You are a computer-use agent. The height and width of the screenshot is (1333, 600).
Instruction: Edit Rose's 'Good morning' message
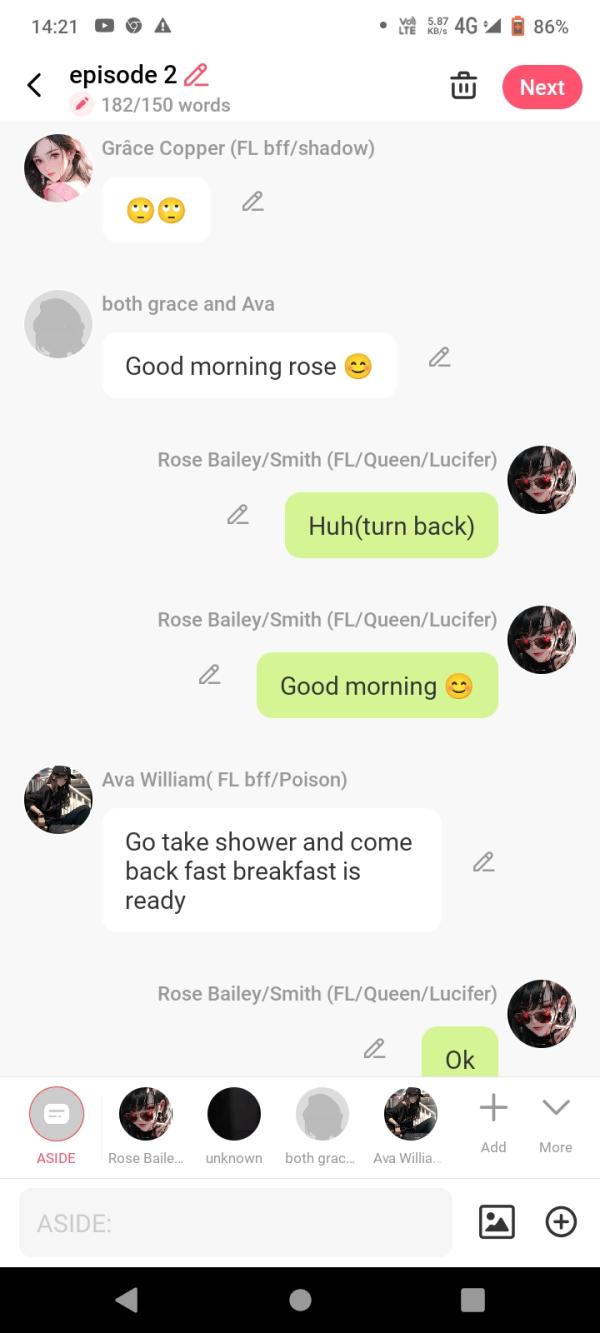(x=209, y=675)
